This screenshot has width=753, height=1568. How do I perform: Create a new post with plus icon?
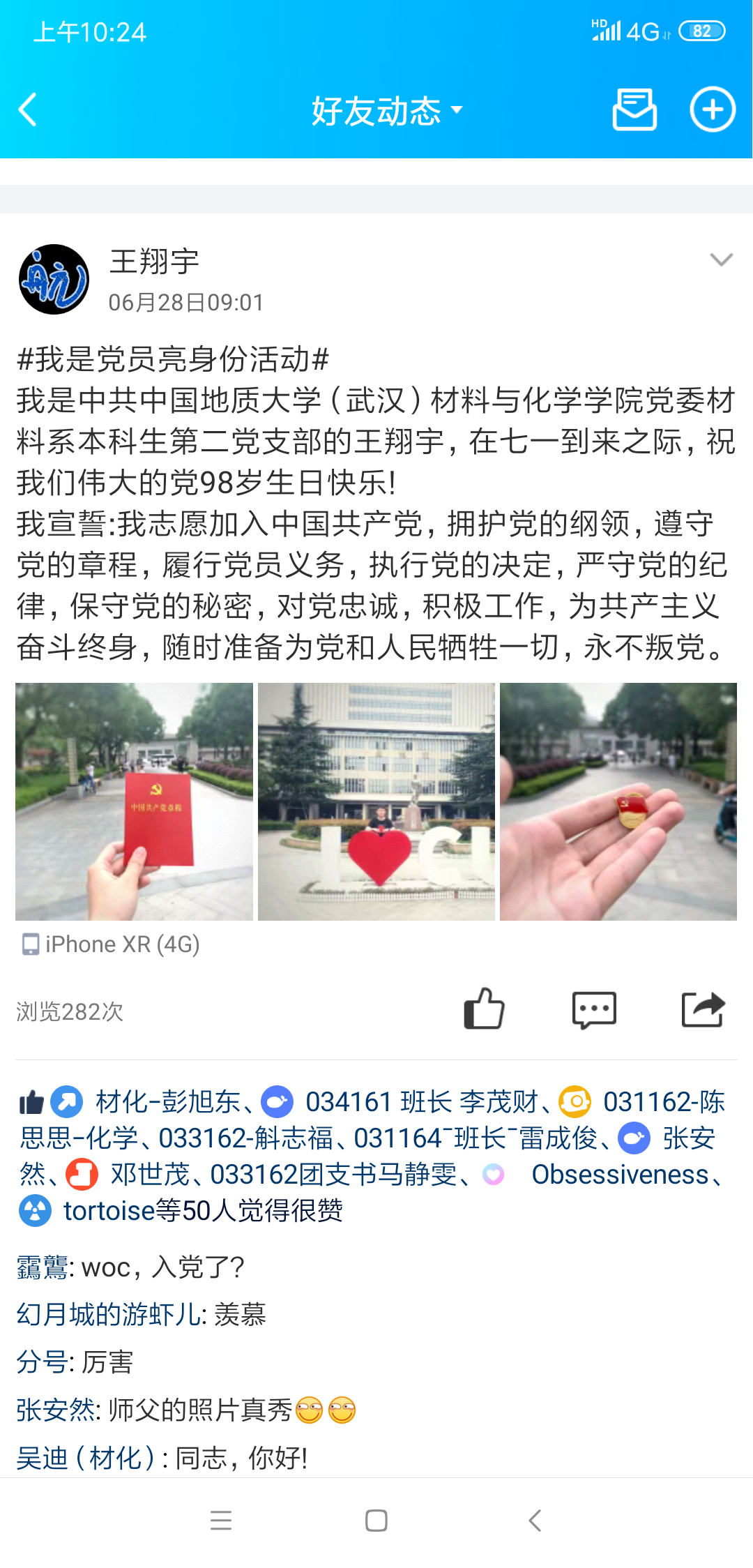[x=712, y=110]
